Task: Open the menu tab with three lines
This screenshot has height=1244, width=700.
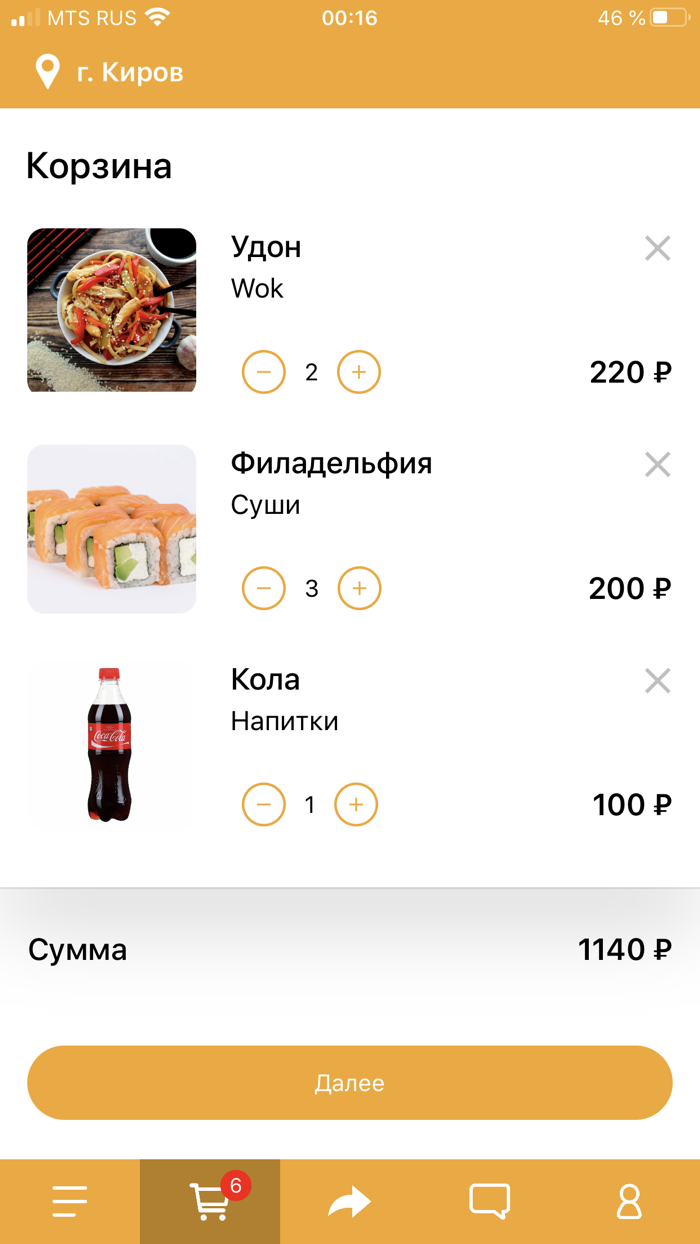Action: 70,1201
